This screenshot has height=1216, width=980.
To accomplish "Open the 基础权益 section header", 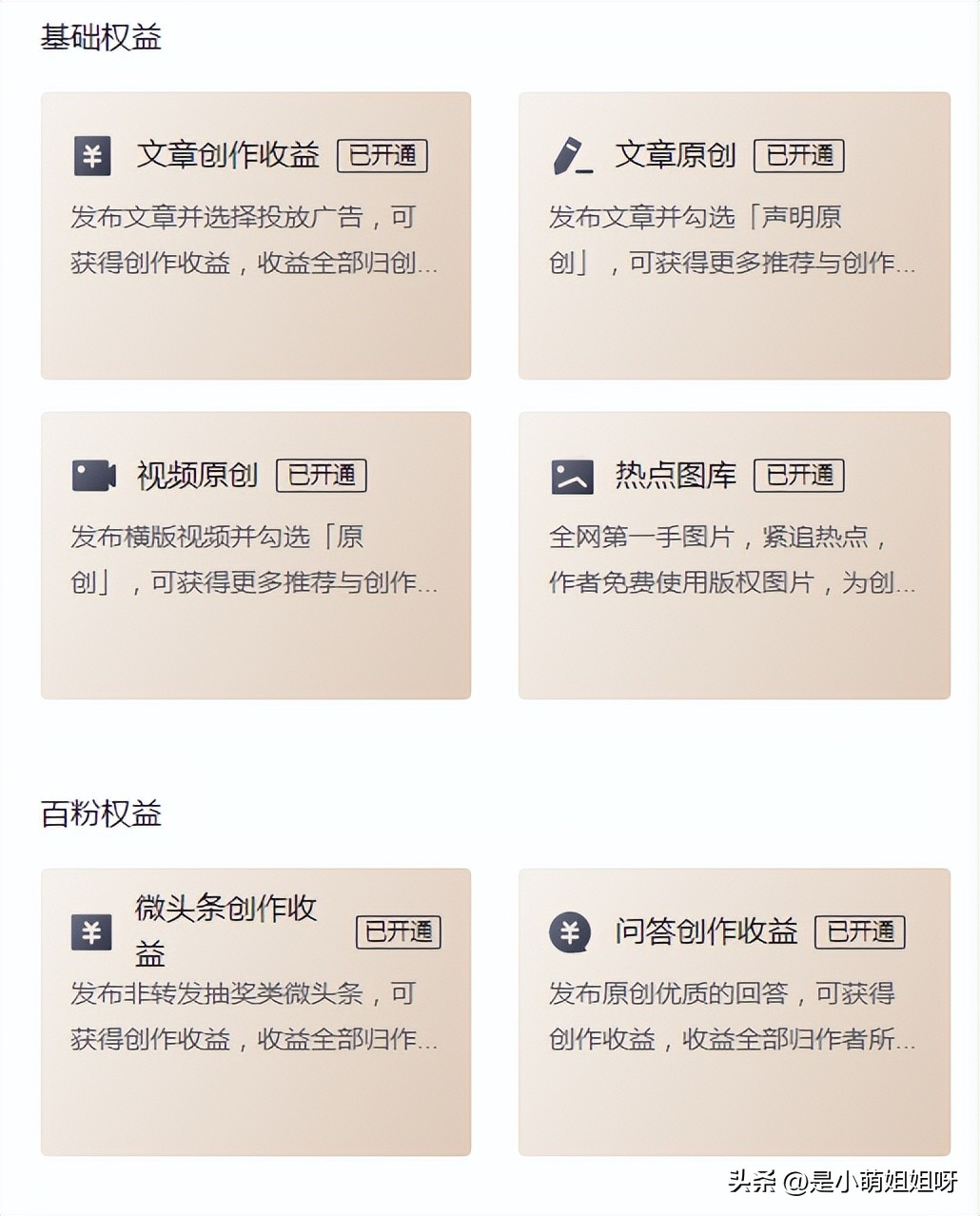I will click(100, 36).
